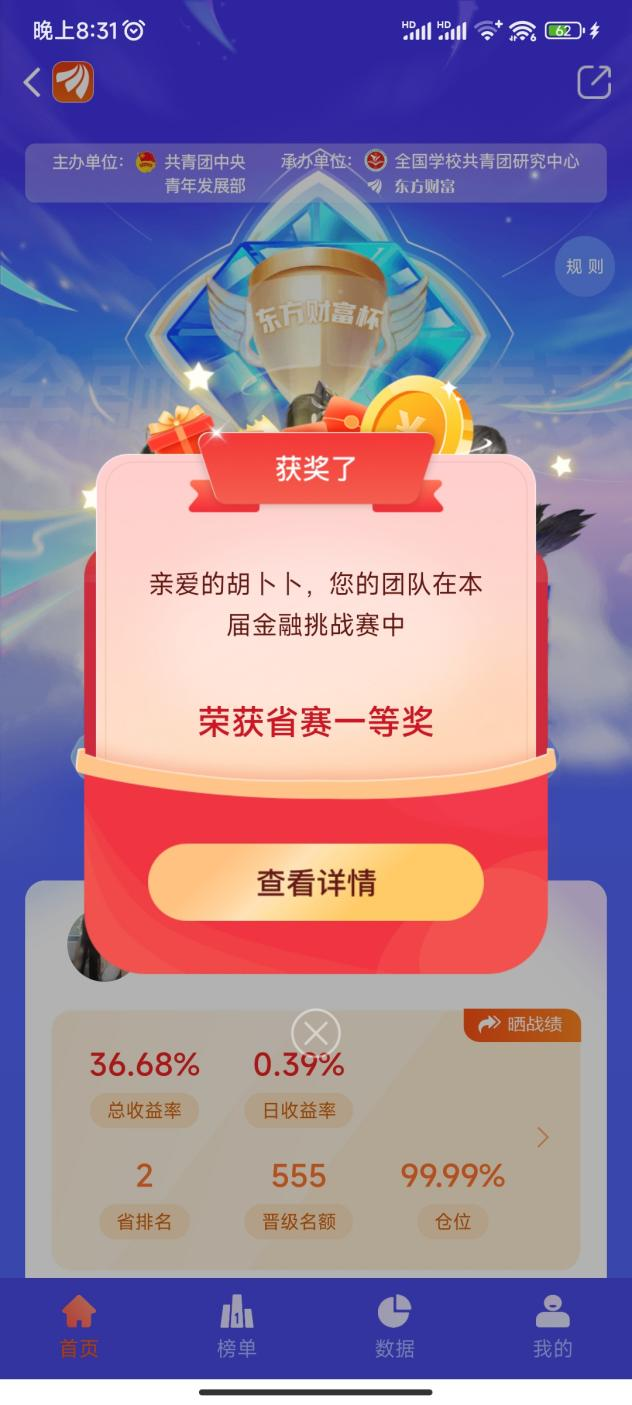Tap the back arrow at top

[x=32, y=82]
